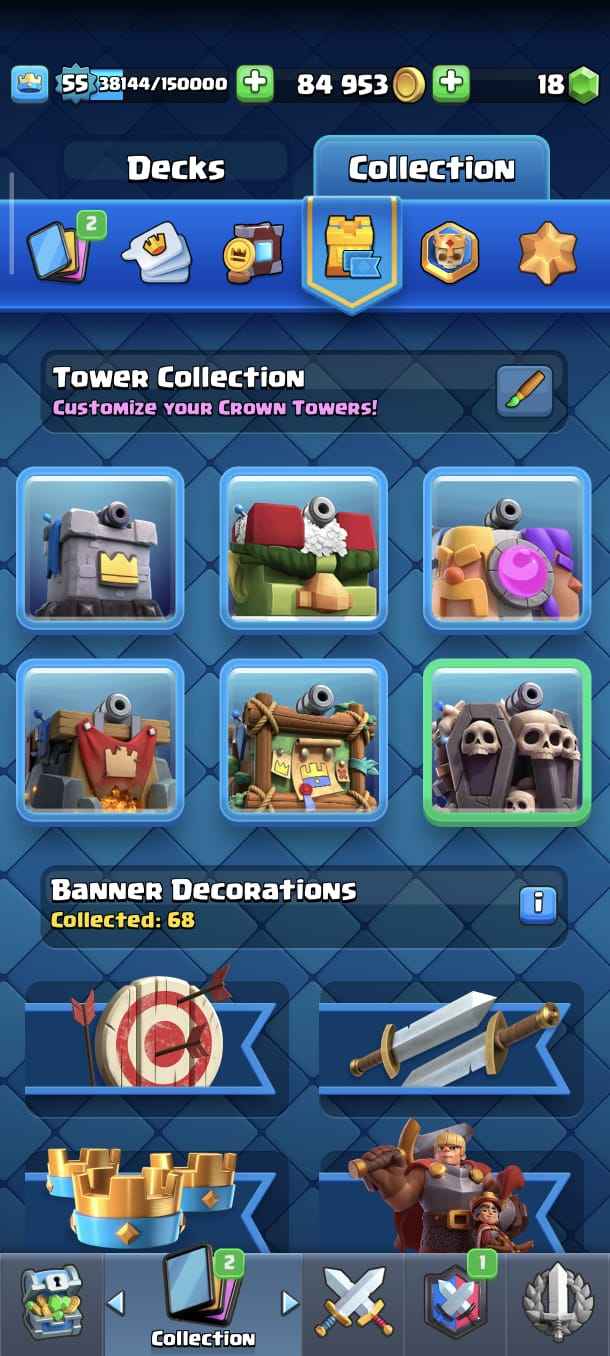
Task: Select the skull coffin tower skin
Action: [506, 740]
